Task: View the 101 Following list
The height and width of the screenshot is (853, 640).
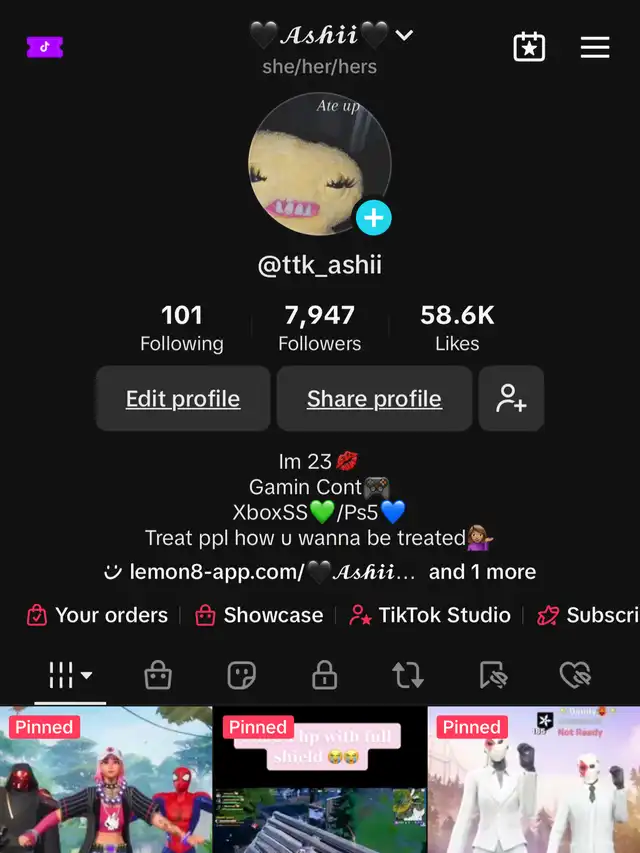Action: (182, 328)
